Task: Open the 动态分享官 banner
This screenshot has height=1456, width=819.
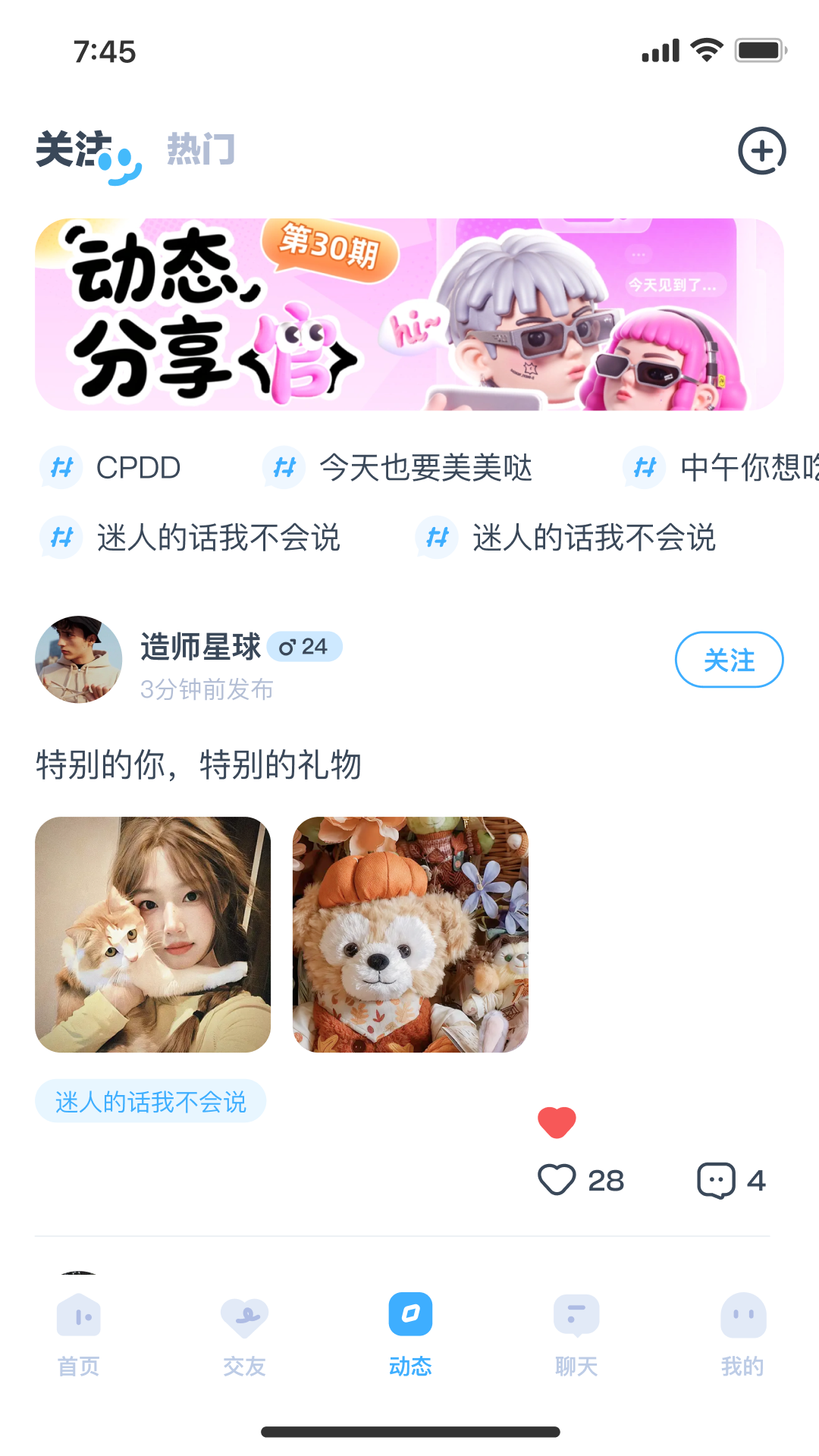Action: click(409, 315)
